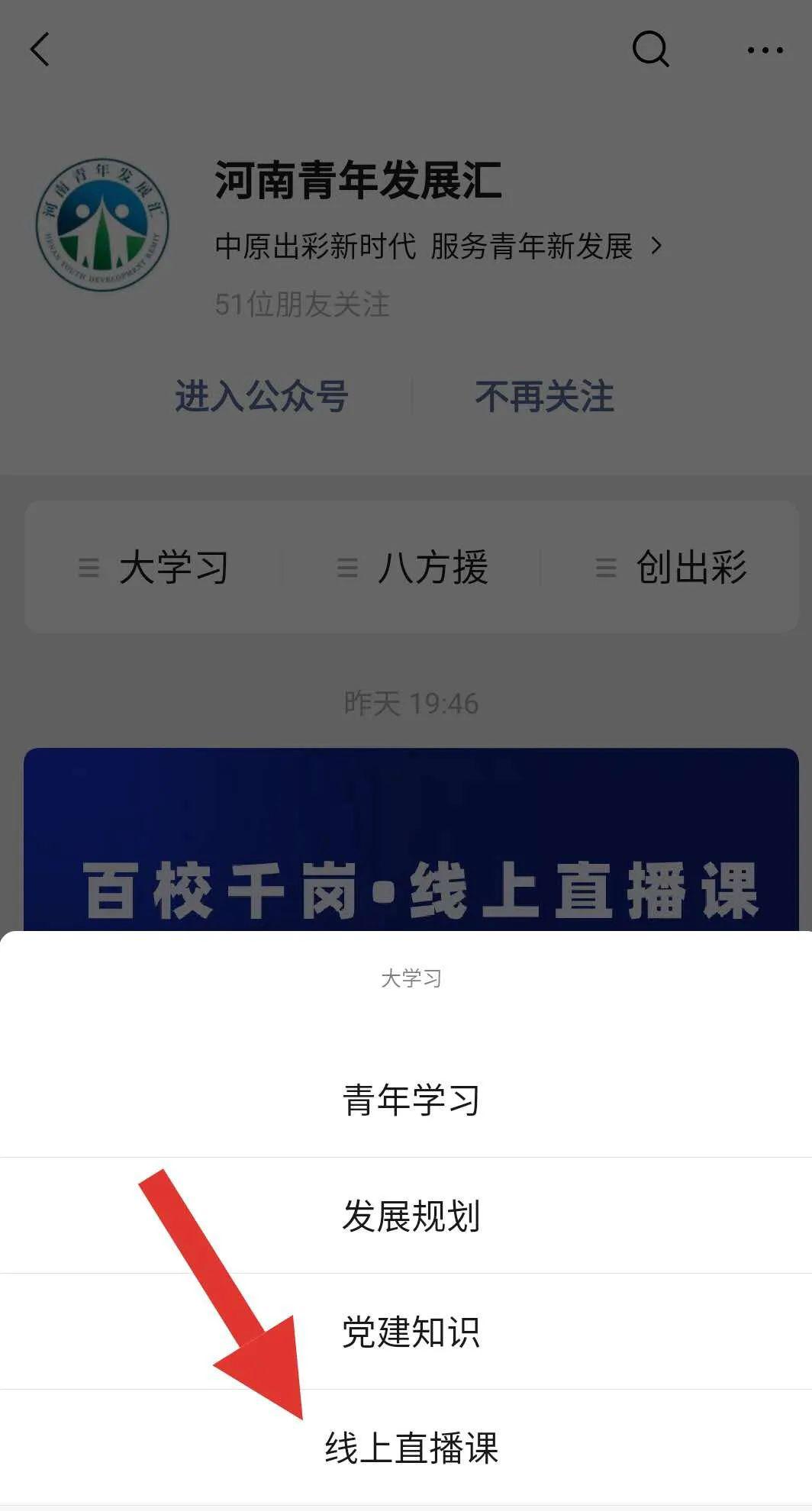Open search in the top bar

click(x=650, y=50)
